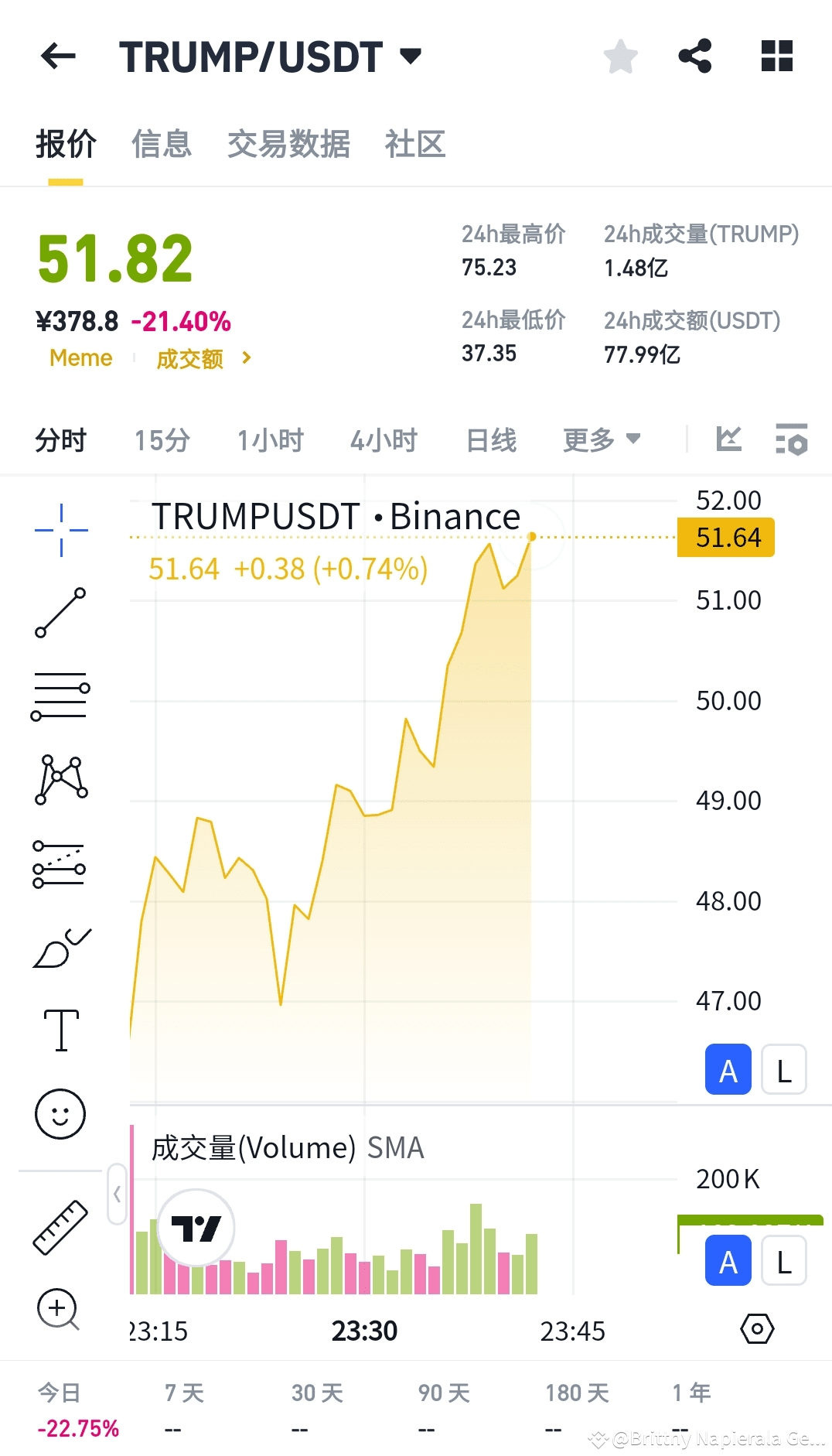Open the 成交额 ranking link
The height and width of the screenshot is (1456, 832).
click(203, 358)
